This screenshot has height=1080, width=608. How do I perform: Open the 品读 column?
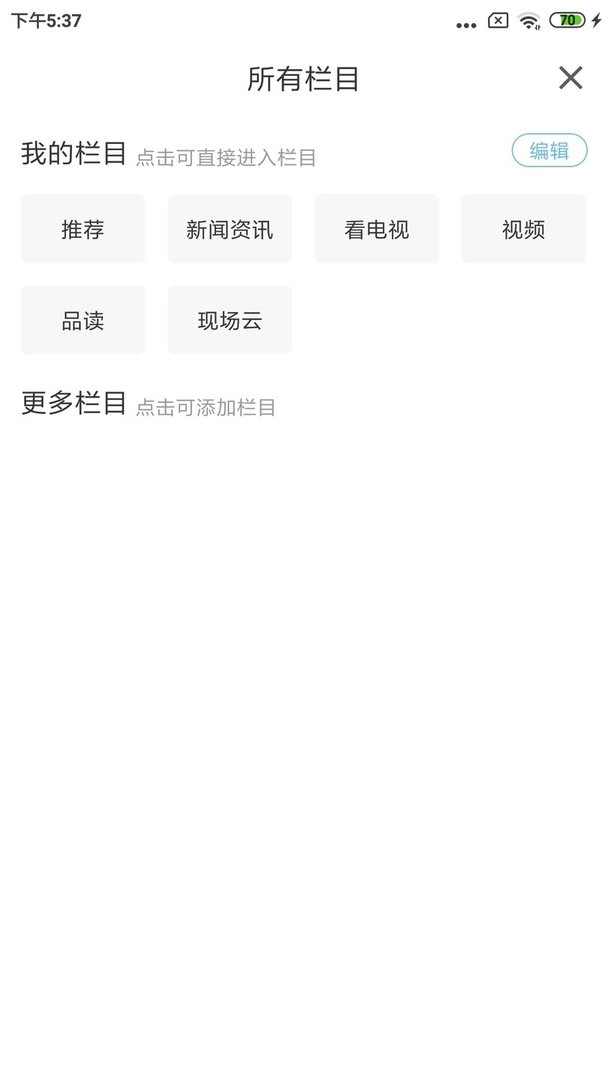[83, 320]
